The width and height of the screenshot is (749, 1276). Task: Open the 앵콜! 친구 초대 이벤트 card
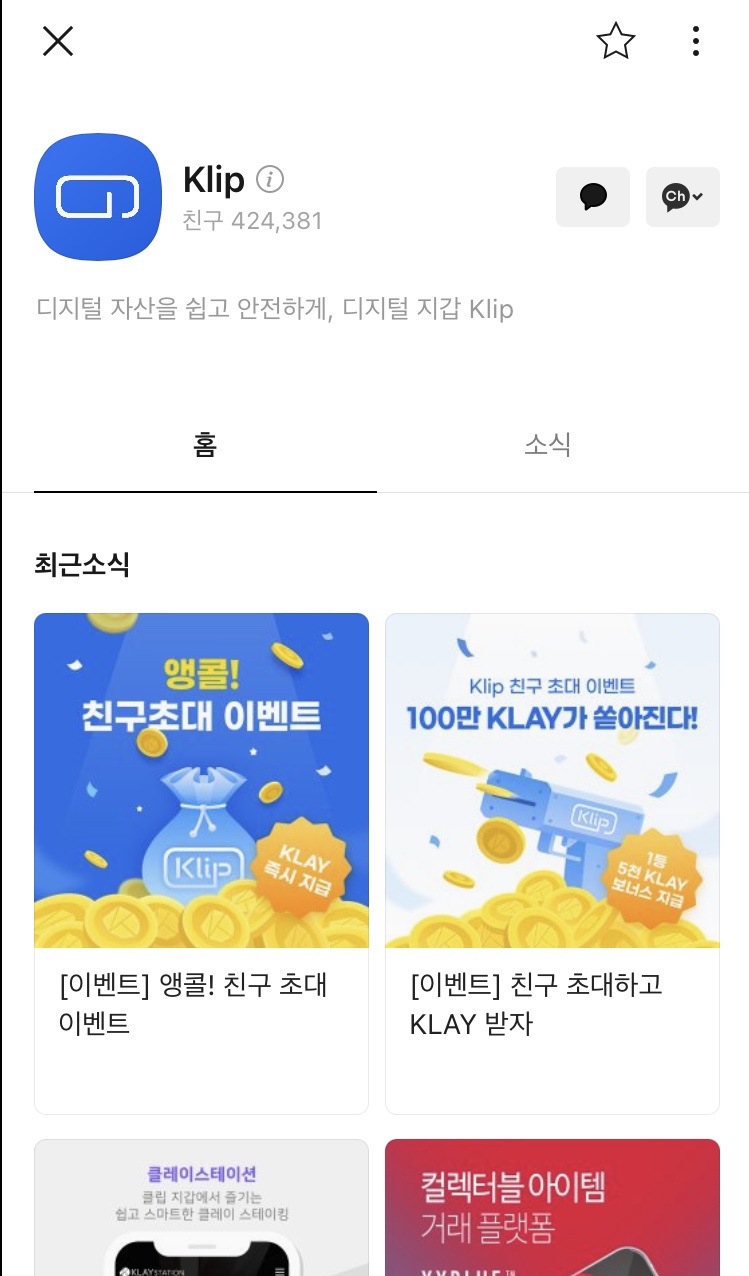(x=201, y=862)
